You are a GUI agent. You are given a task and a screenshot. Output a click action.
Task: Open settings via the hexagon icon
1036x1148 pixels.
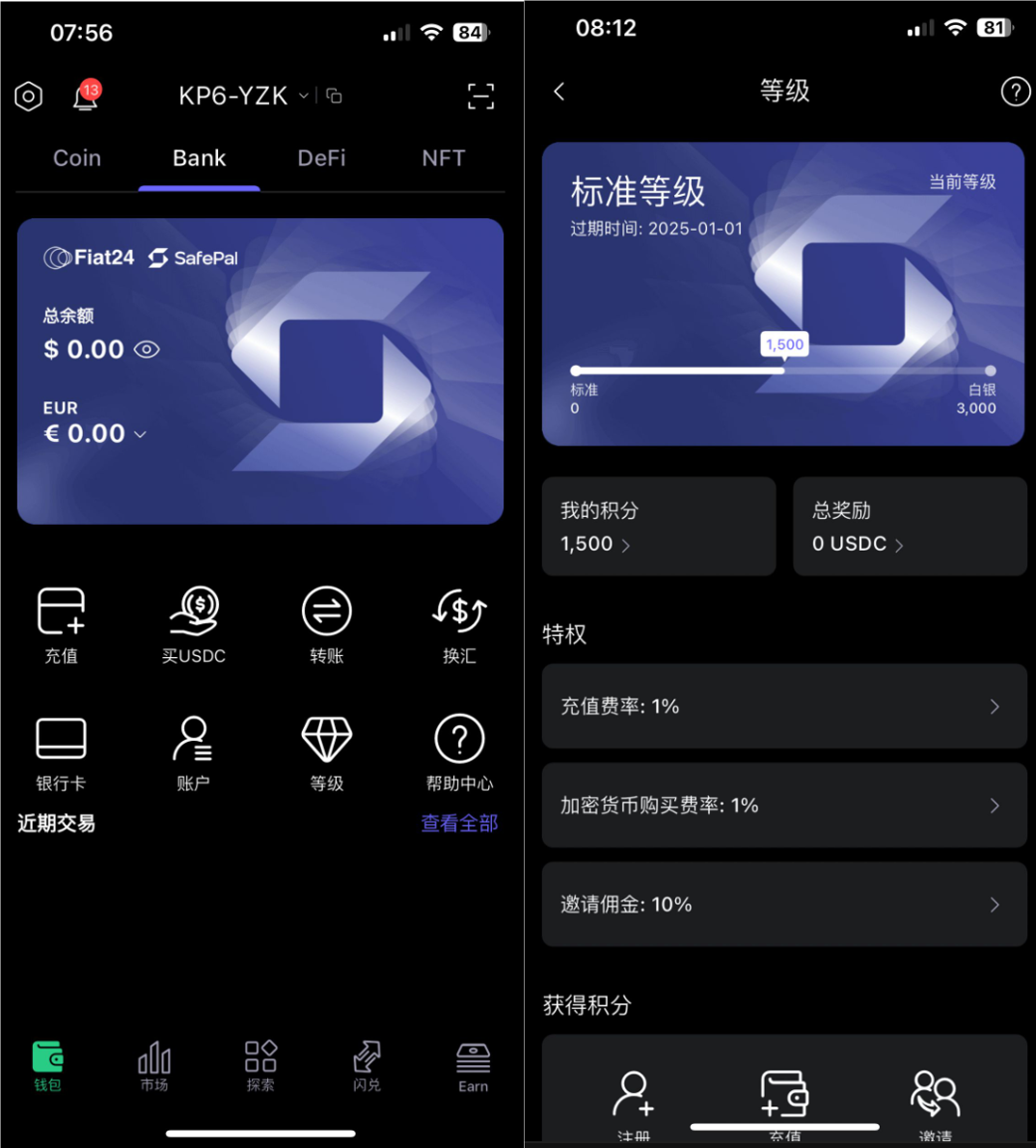(x=29, y=96)
